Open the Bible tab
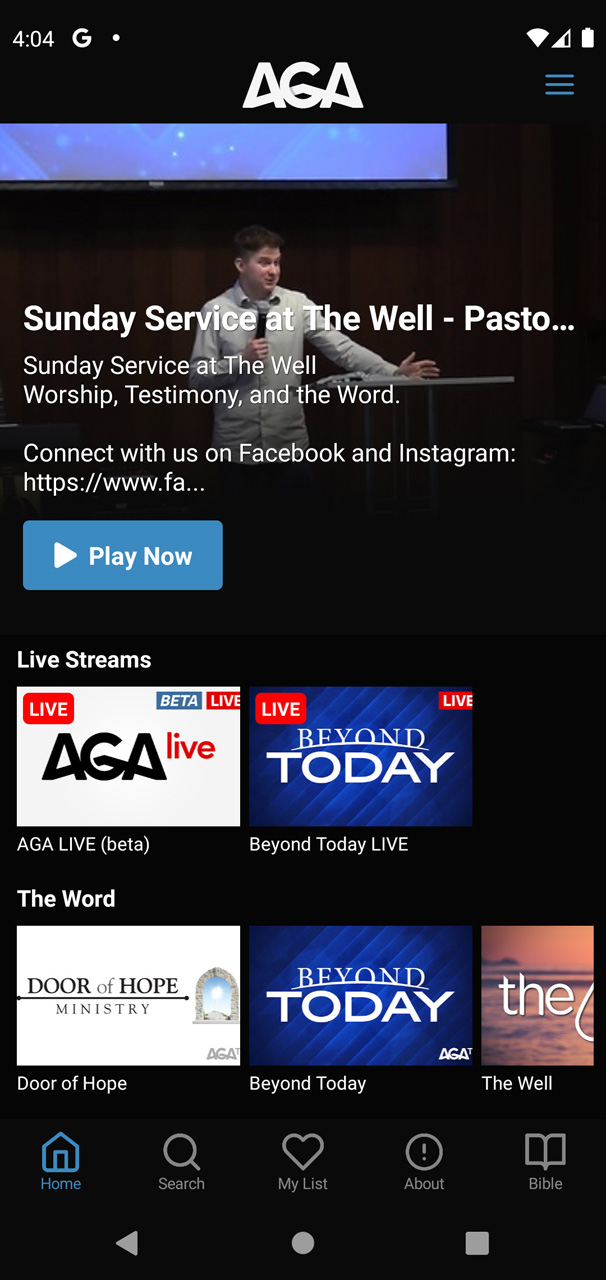 (x=545, y=1162)
